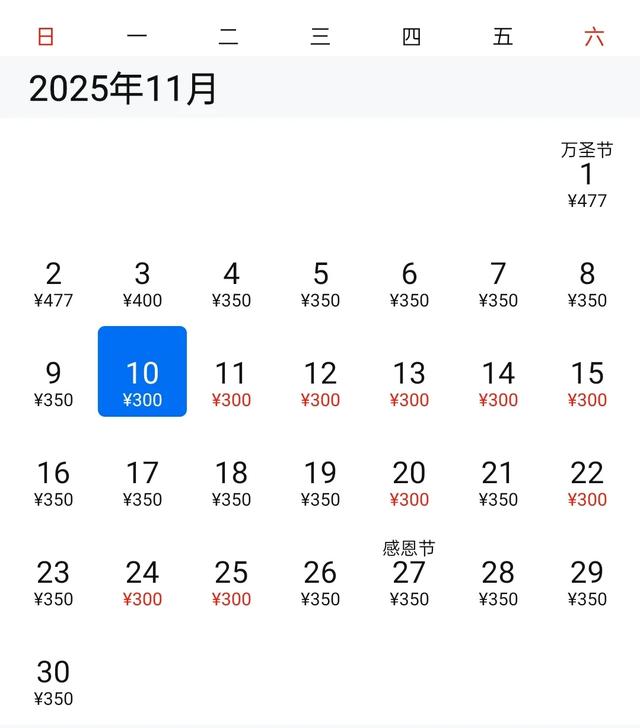Pick Saturday November 15
This screenshot has width=640, height=728.
click(587, 383)
